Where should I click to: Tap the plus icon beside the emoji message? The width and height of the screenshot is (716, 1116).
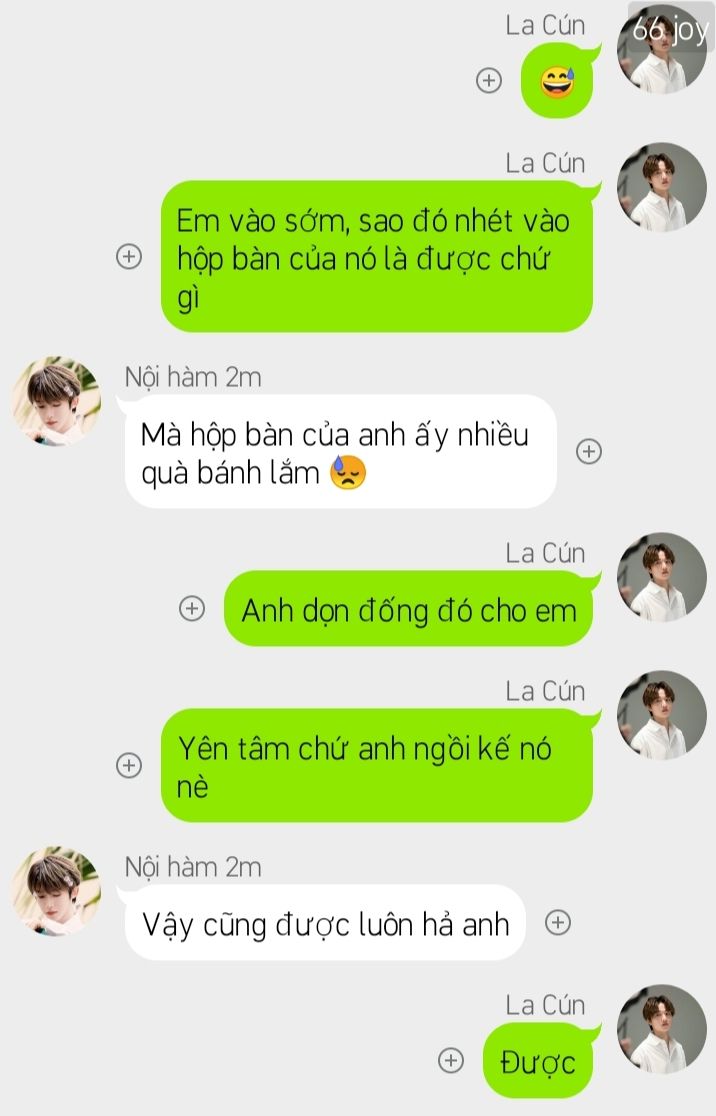click(488, 80)
